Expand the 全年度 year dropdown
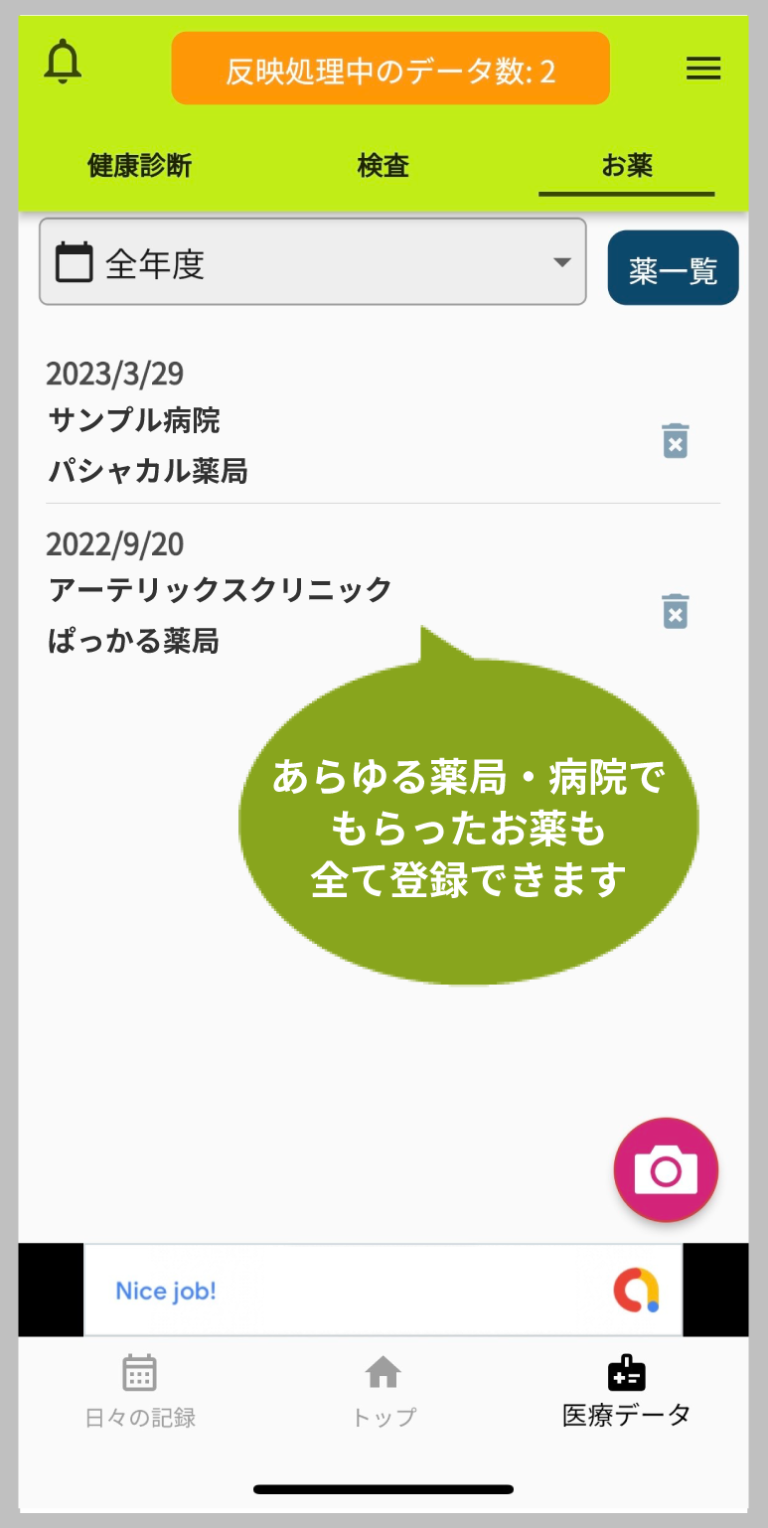The height and width of the screenshot is (1528, 768). pos(312,262)
